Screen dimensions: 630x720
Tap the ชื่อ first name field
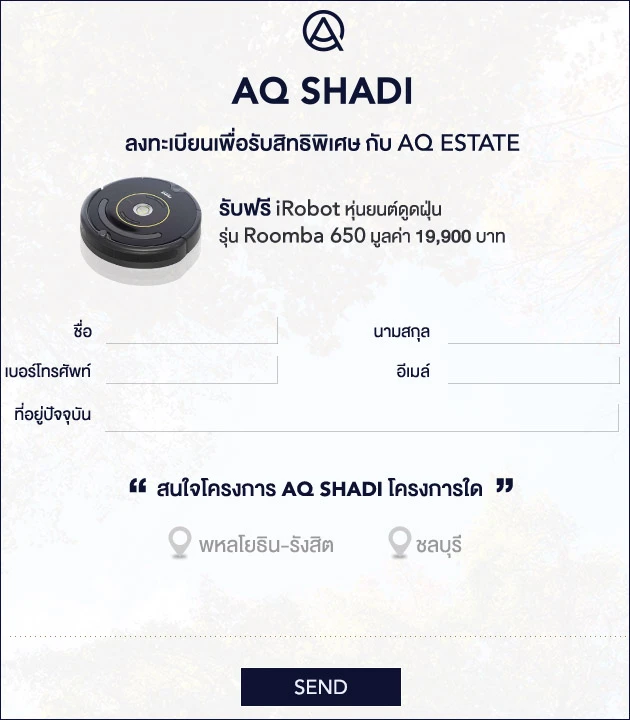[191, 331]
